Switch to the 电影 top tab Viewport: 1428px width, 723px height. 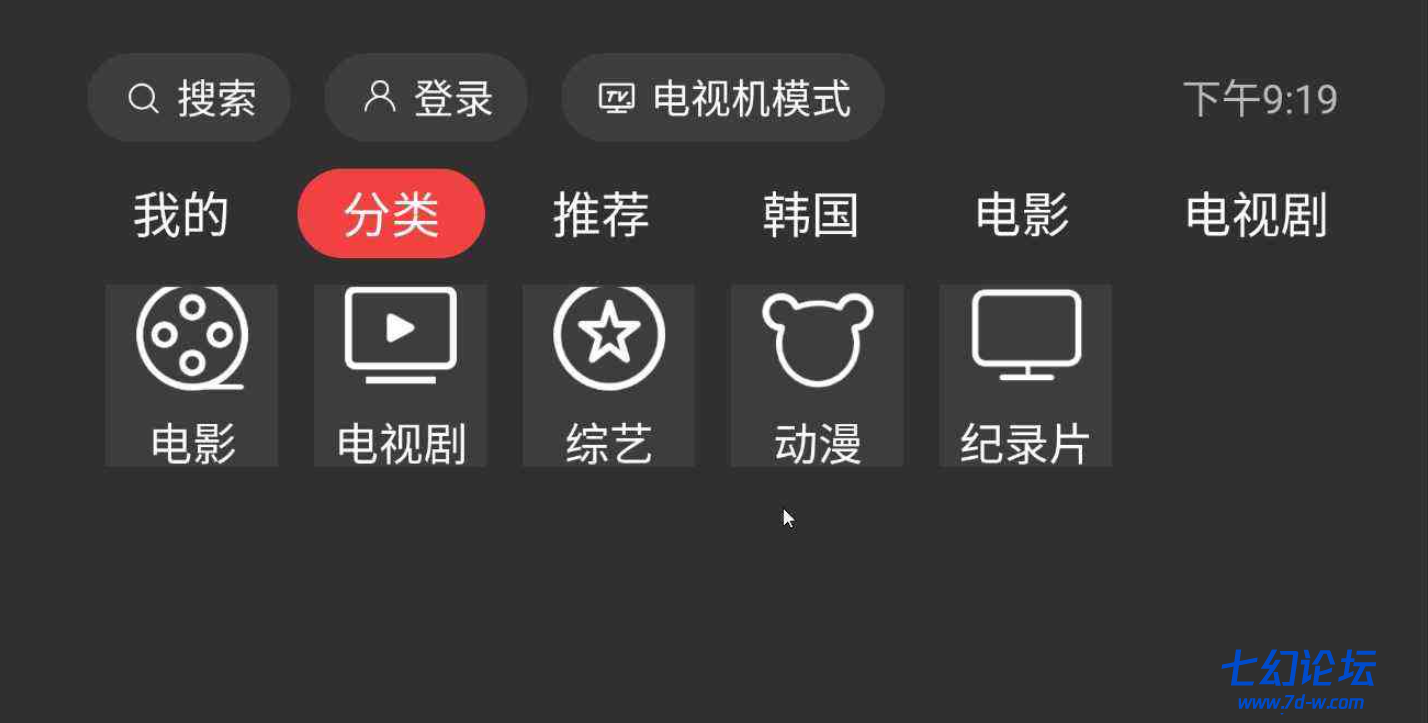1022,214
